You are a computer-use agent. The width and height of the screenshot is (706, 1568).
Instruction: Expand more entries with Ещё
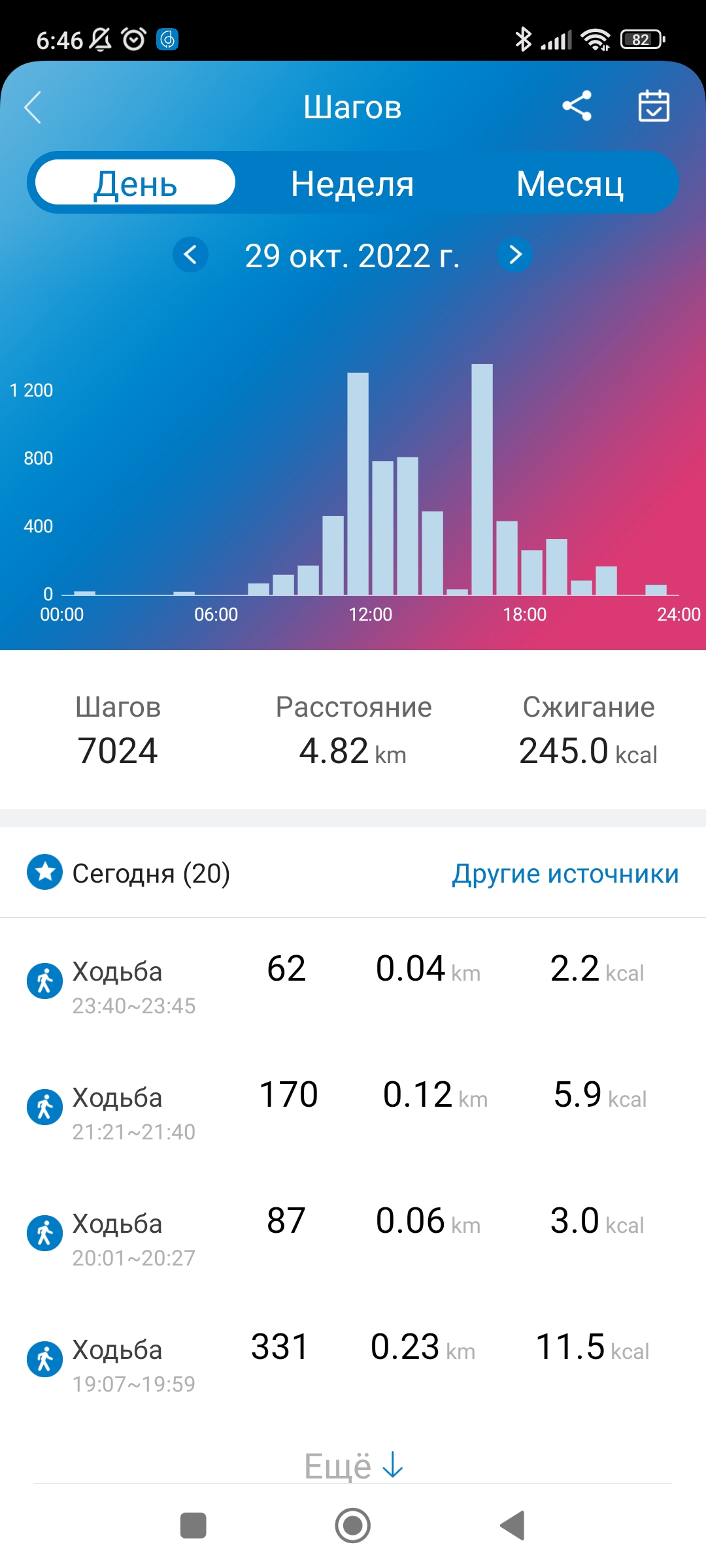pyautogui.click(x=353, y=1465)
